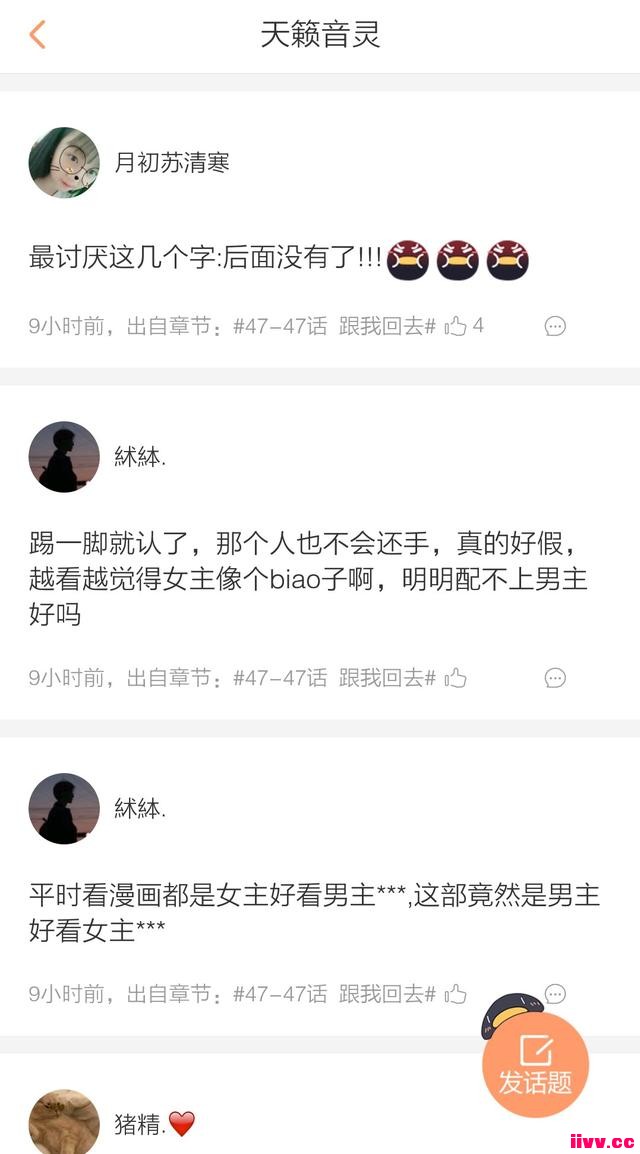Open replies on 月初苏清寒's comment
The width and height of the screenshot is (640, 1154).
[x=555, y=326]
